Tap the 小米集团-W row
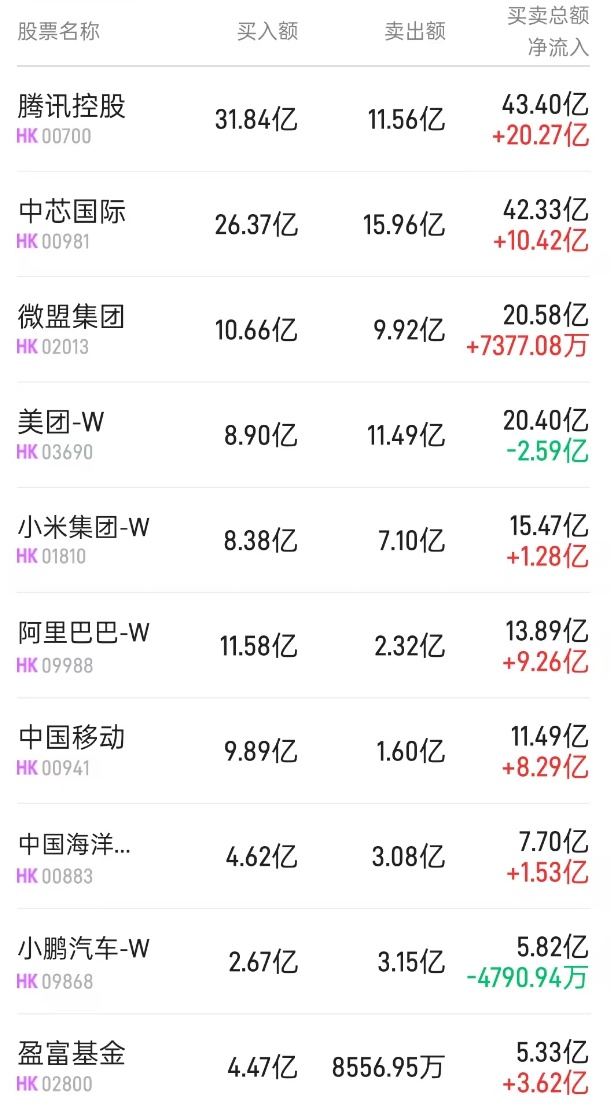 tap(84, 527)
